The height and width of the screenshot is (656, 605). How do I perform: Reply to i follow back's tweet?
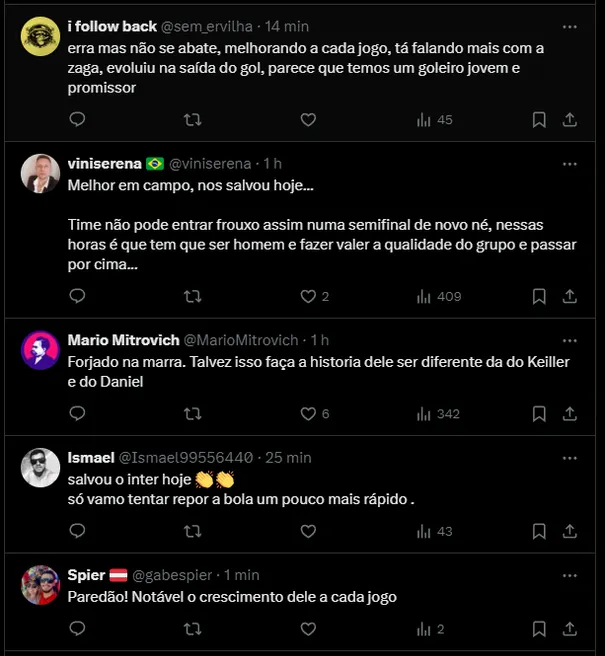coord(78,119)
